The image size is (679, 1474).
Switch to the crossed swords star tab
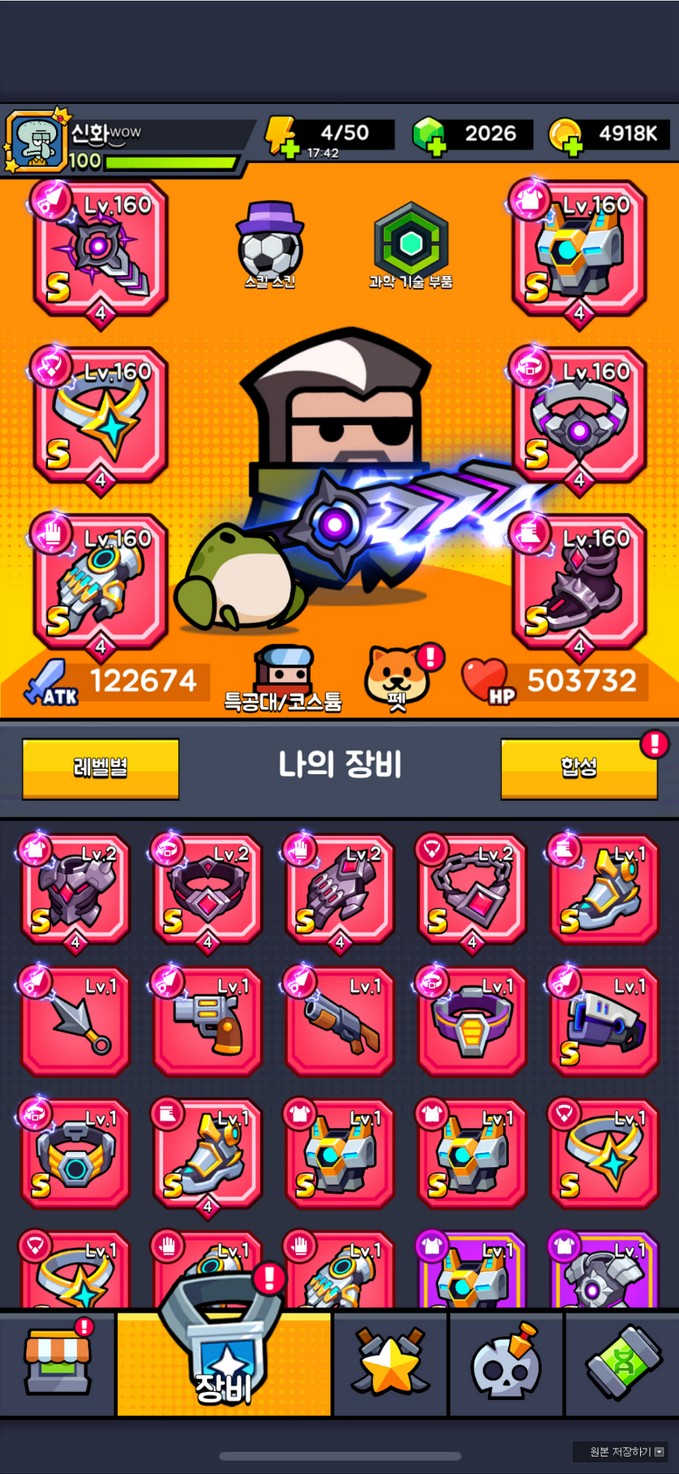coord(390,1364)
